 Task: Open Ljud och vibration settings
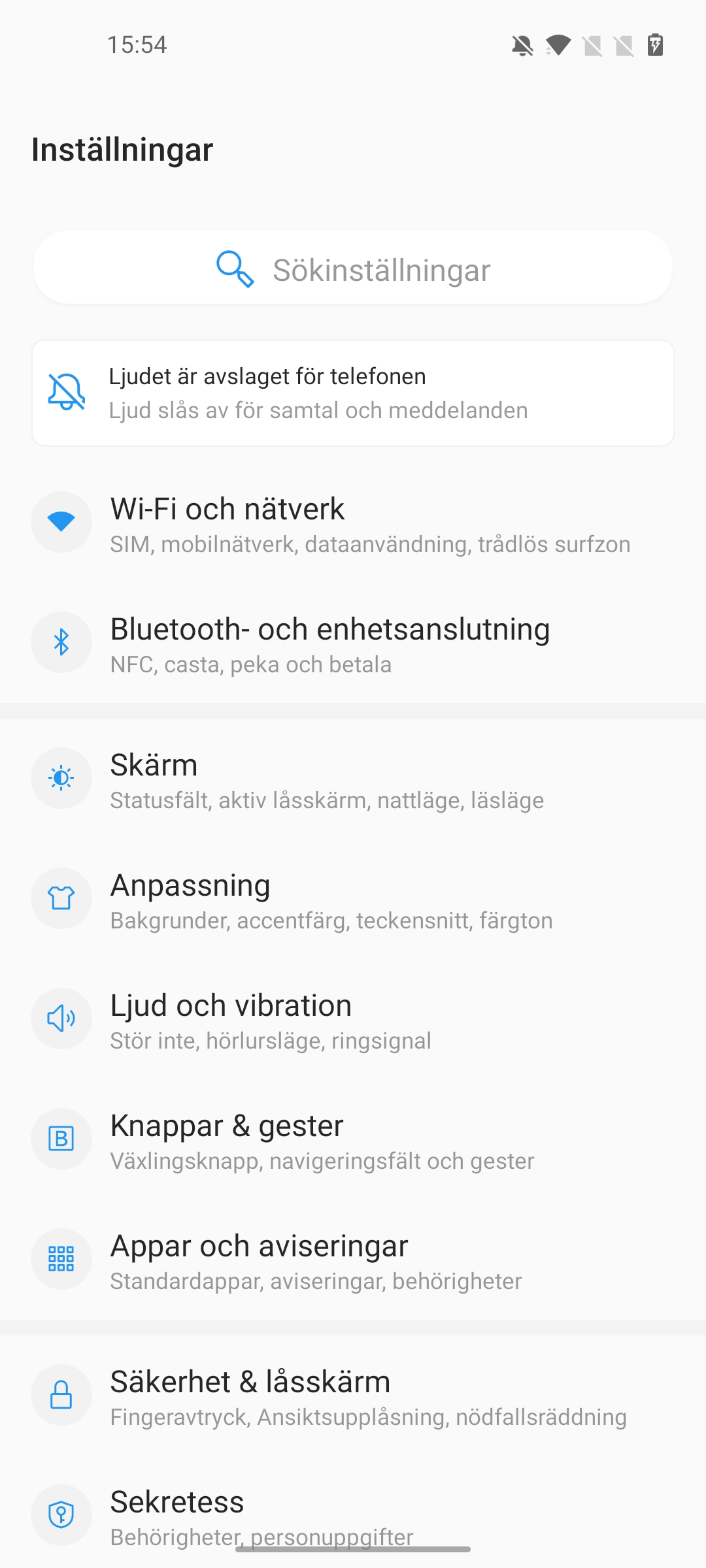[353, 1021]
